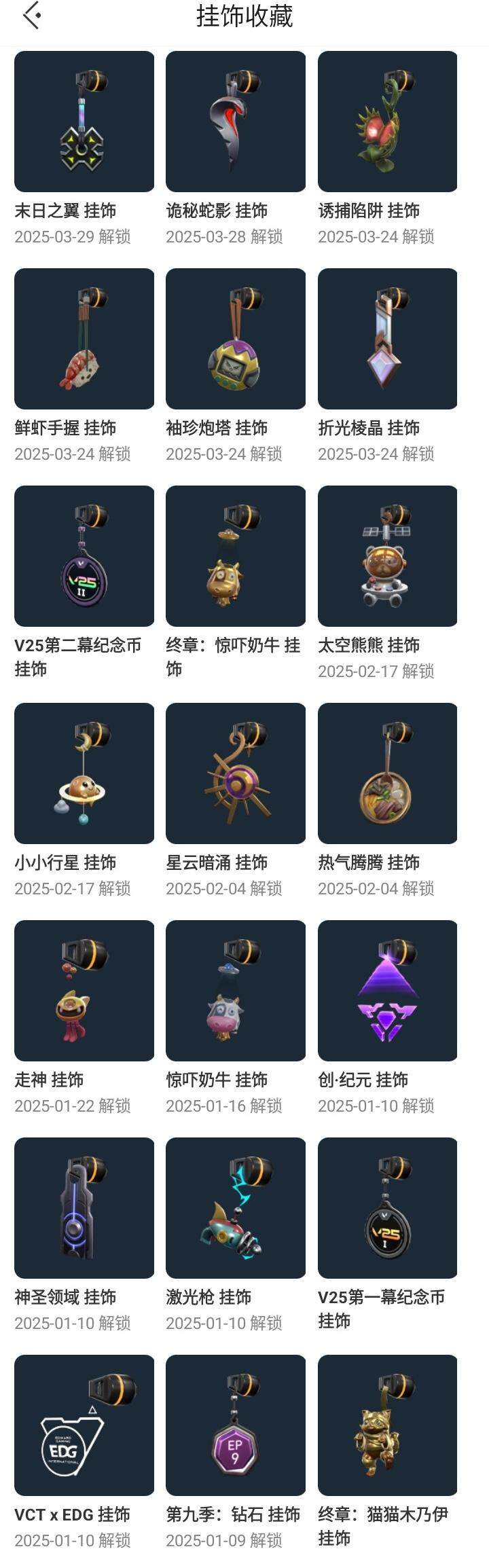Select 第九季：钻石 挂饰 item
Viewport: 489px width, 1568px height.
pyautogui.click(x=236, y=1425)
